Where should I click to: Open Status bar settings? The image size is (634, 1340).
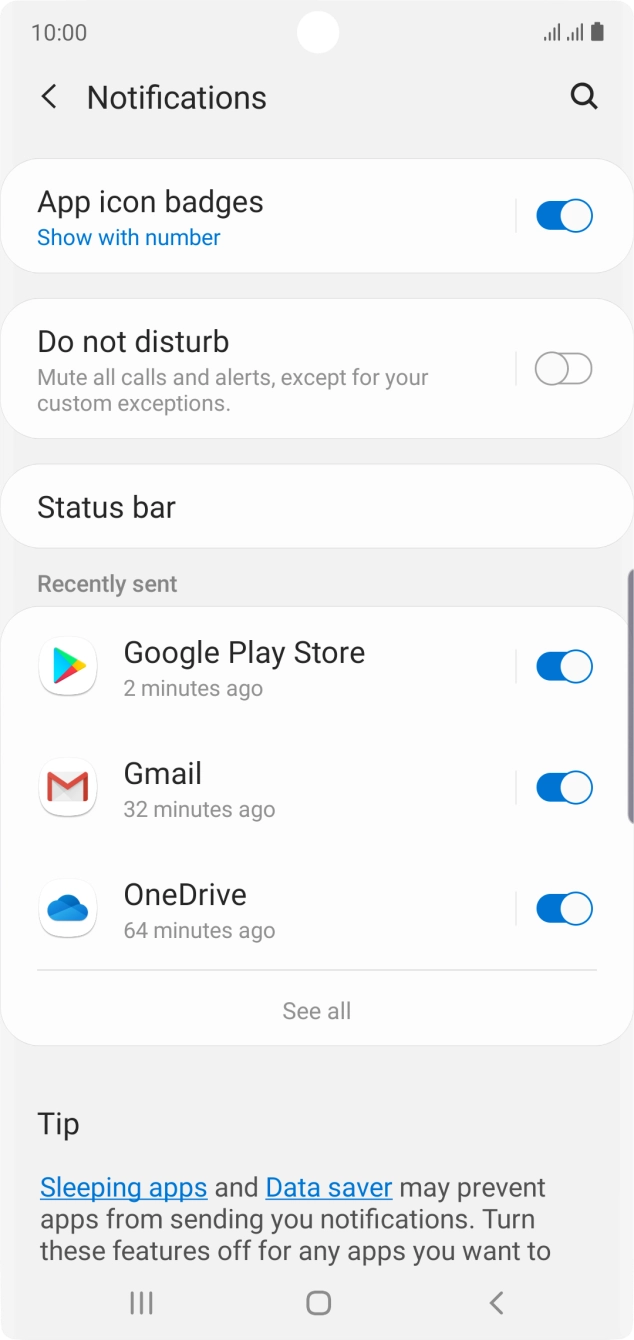[316, 507]
